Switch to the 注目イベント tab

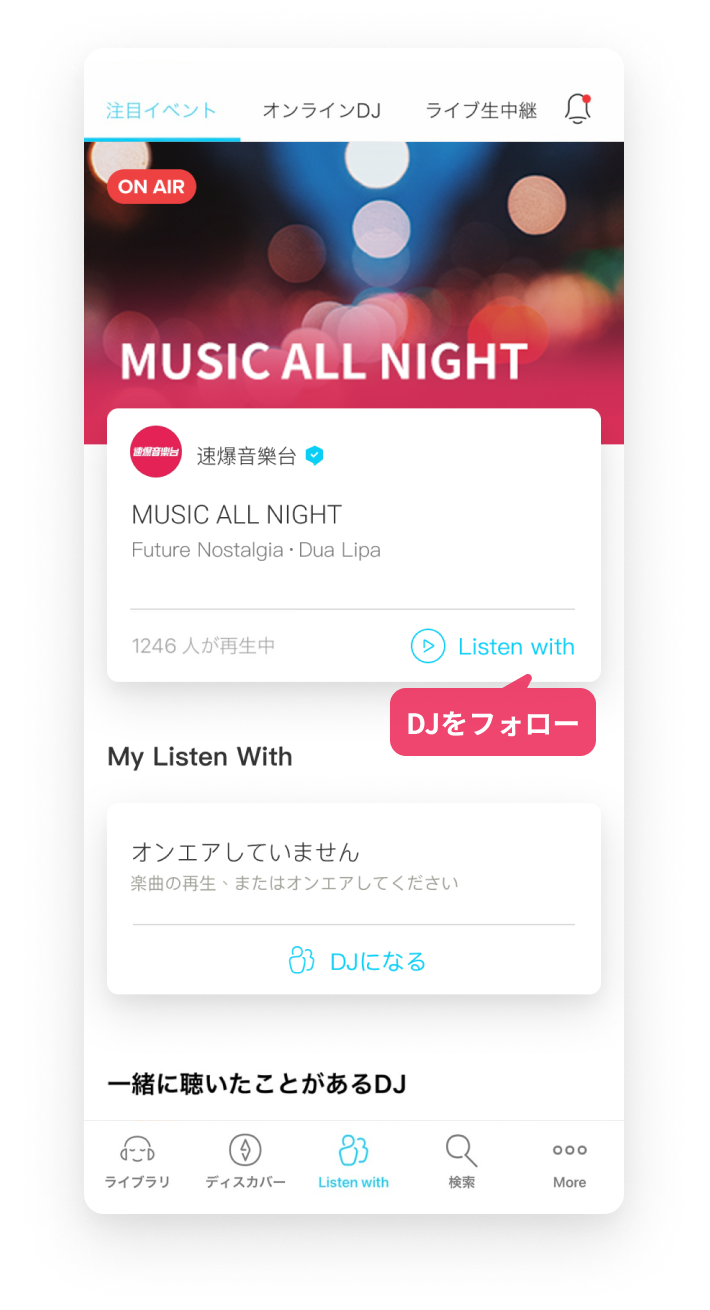pos(161,110)
